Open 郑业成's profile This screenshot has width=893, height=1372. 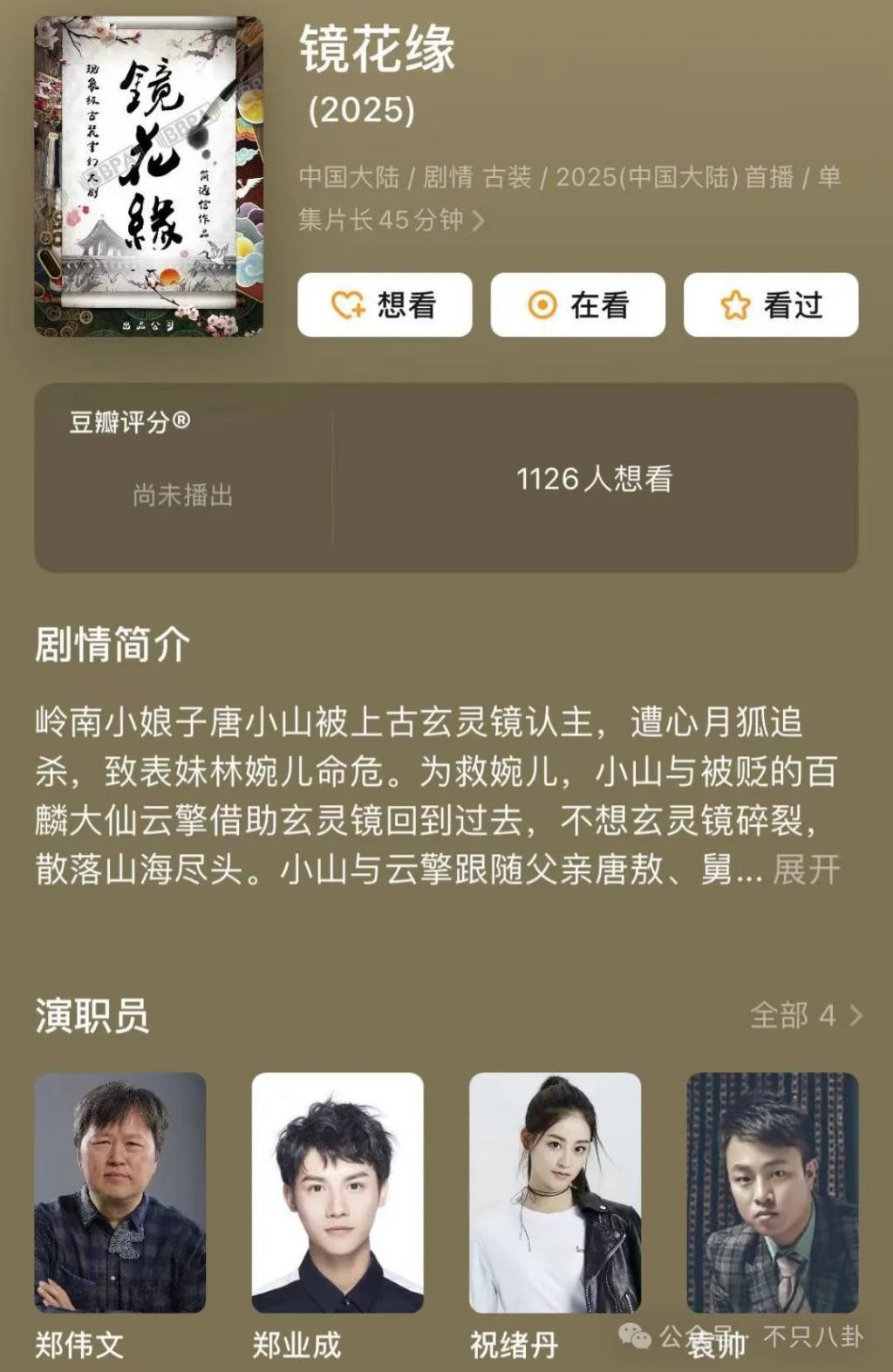tap(337, 1192)
